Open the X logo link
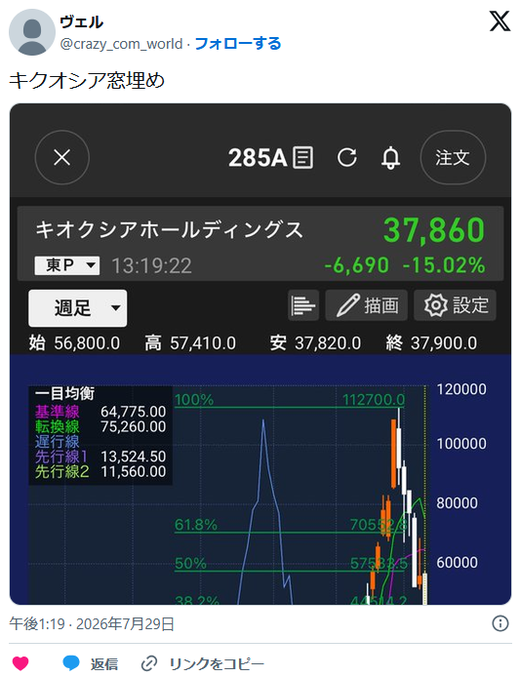 [500, 21]
